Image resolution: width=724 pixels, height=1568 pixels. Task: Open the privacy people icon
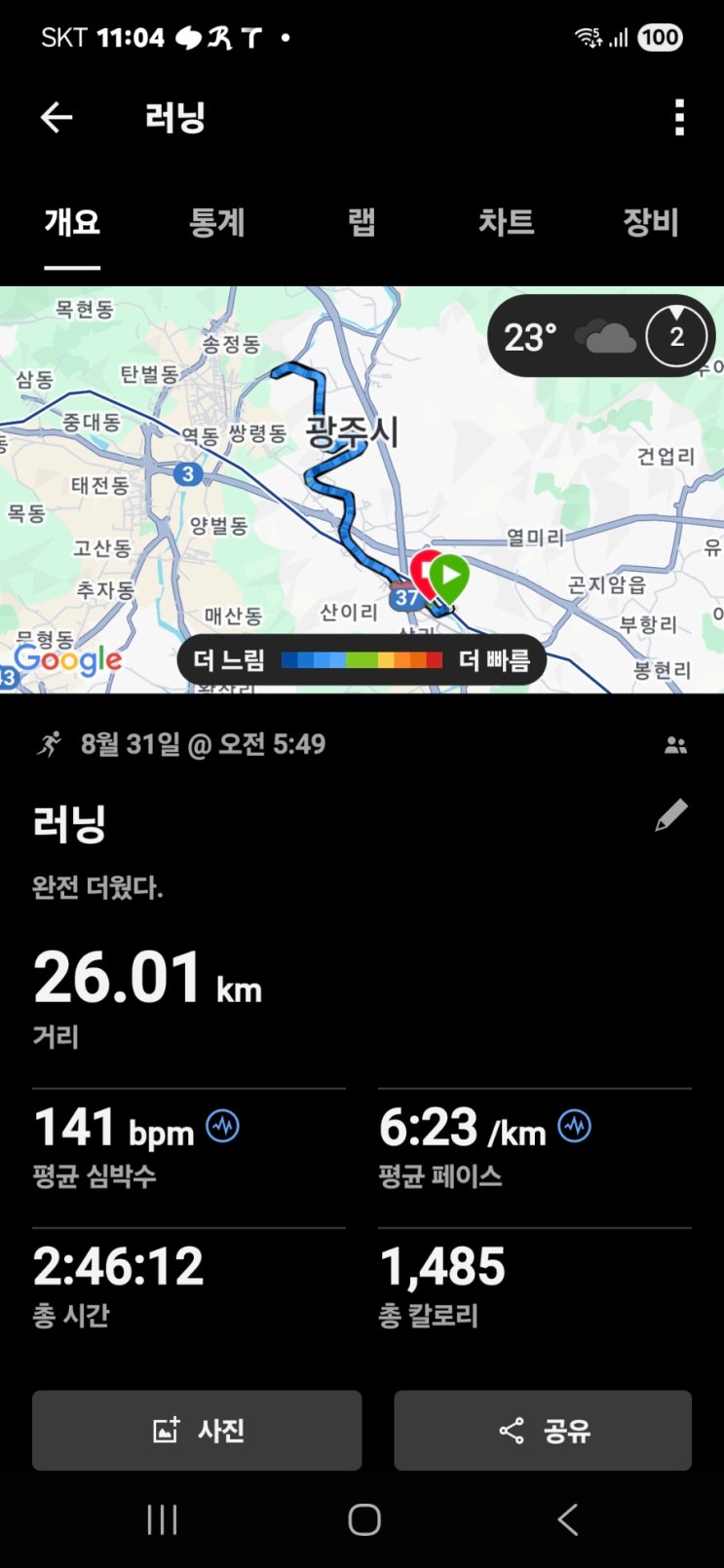coord(675,745)
